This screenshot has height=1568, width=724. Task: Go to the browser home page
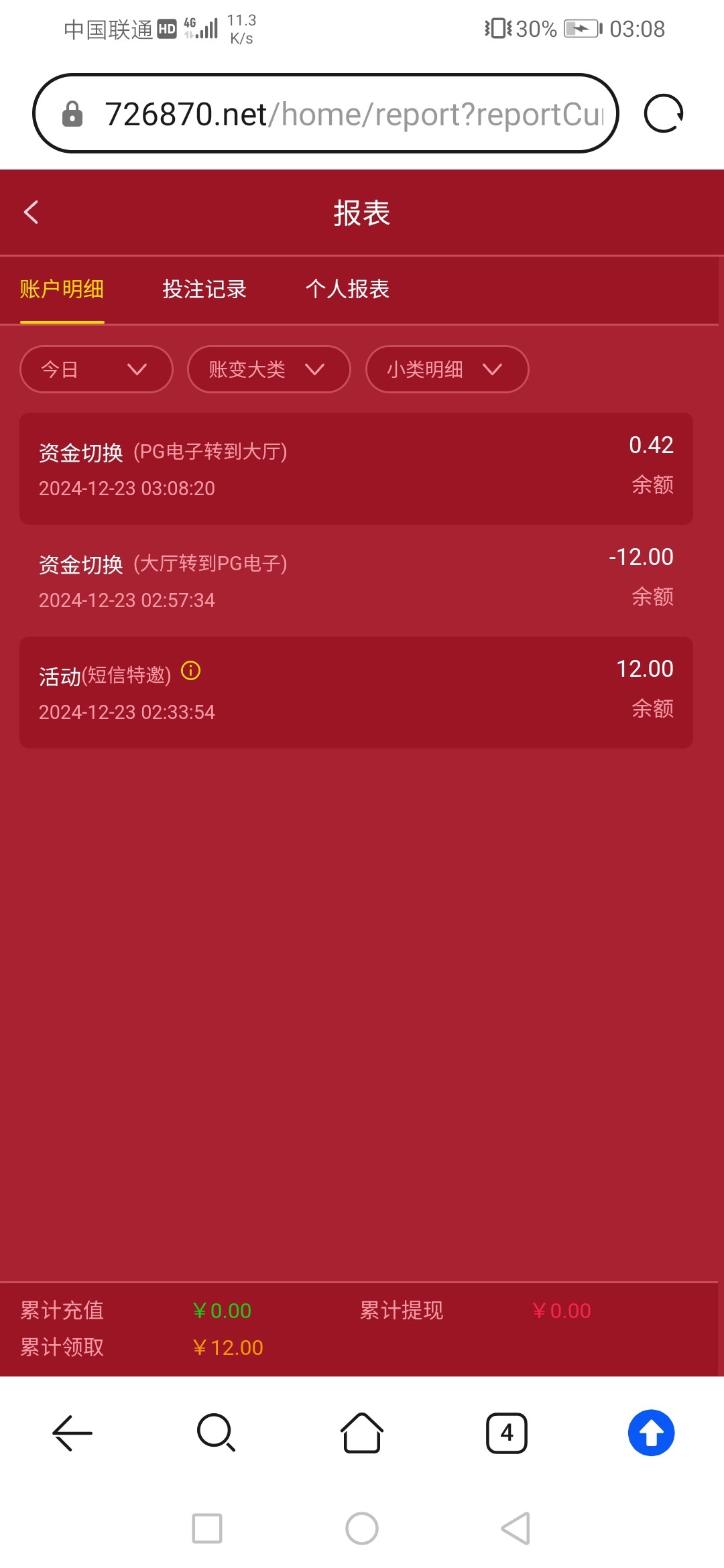pos(362,1433)
